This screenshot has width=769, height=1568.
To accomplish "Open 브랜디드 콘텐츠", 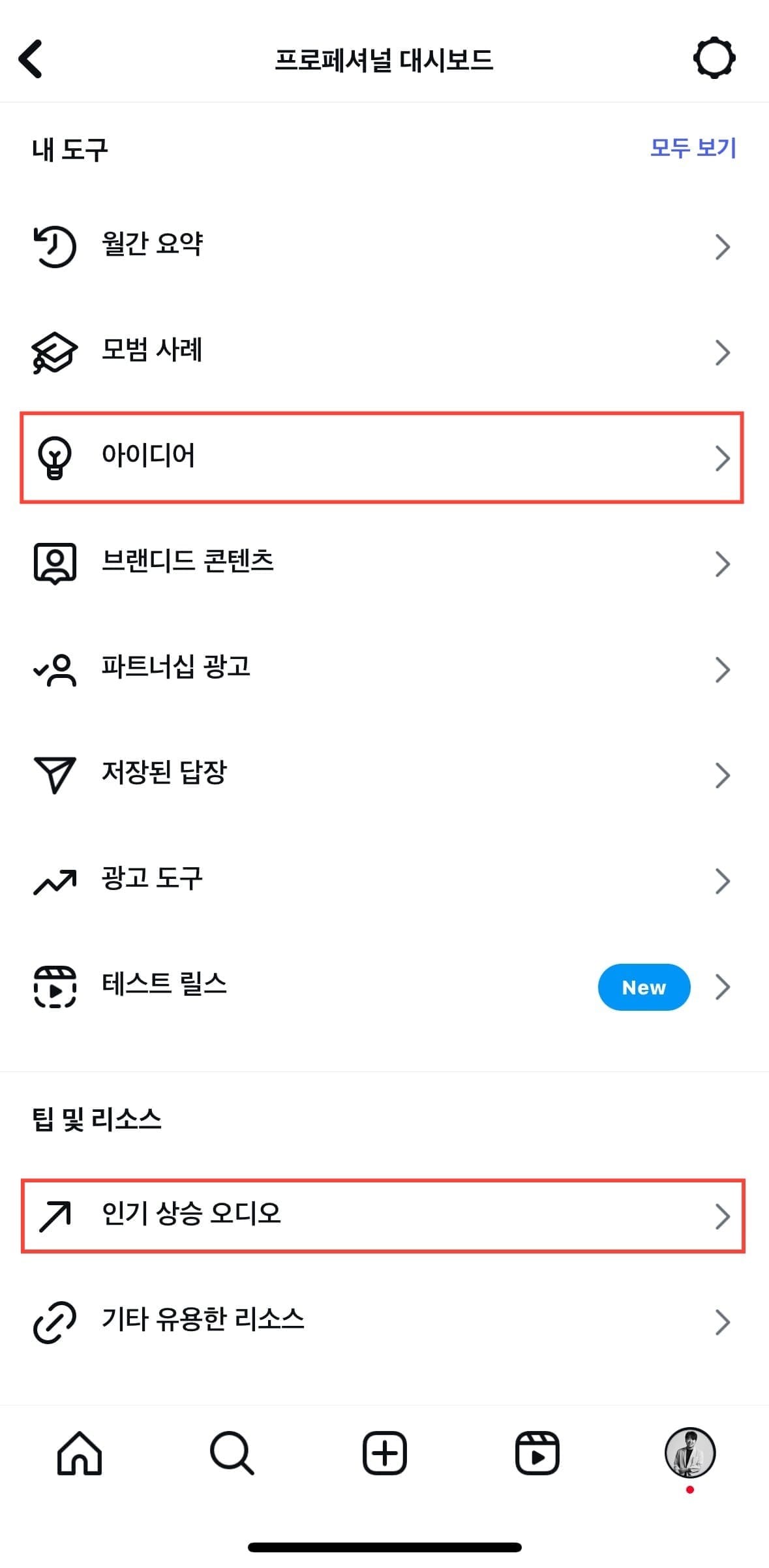I will [384, 563].
